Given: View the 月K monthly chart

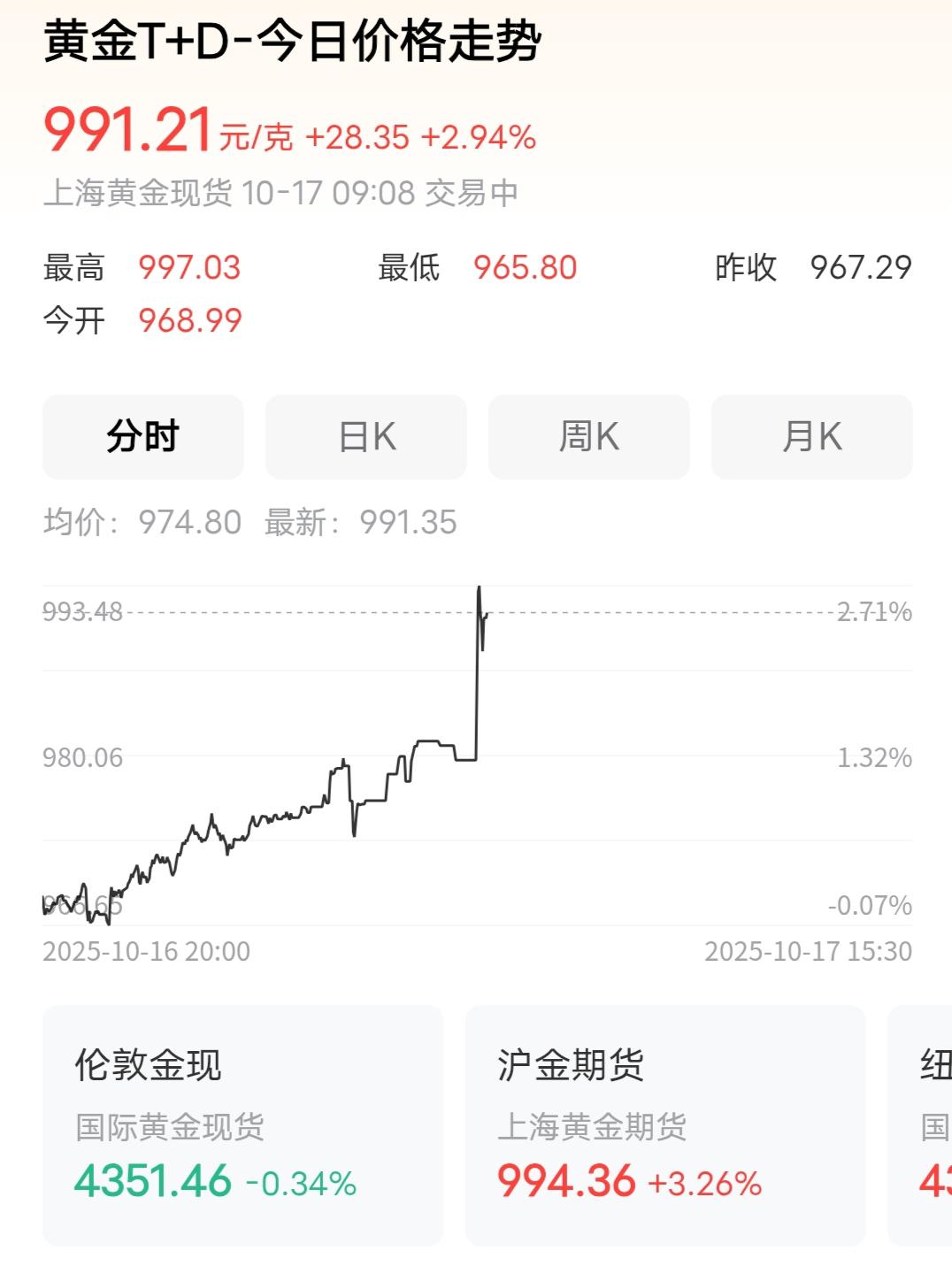Looking at the screenshot, I should [811, 437].
